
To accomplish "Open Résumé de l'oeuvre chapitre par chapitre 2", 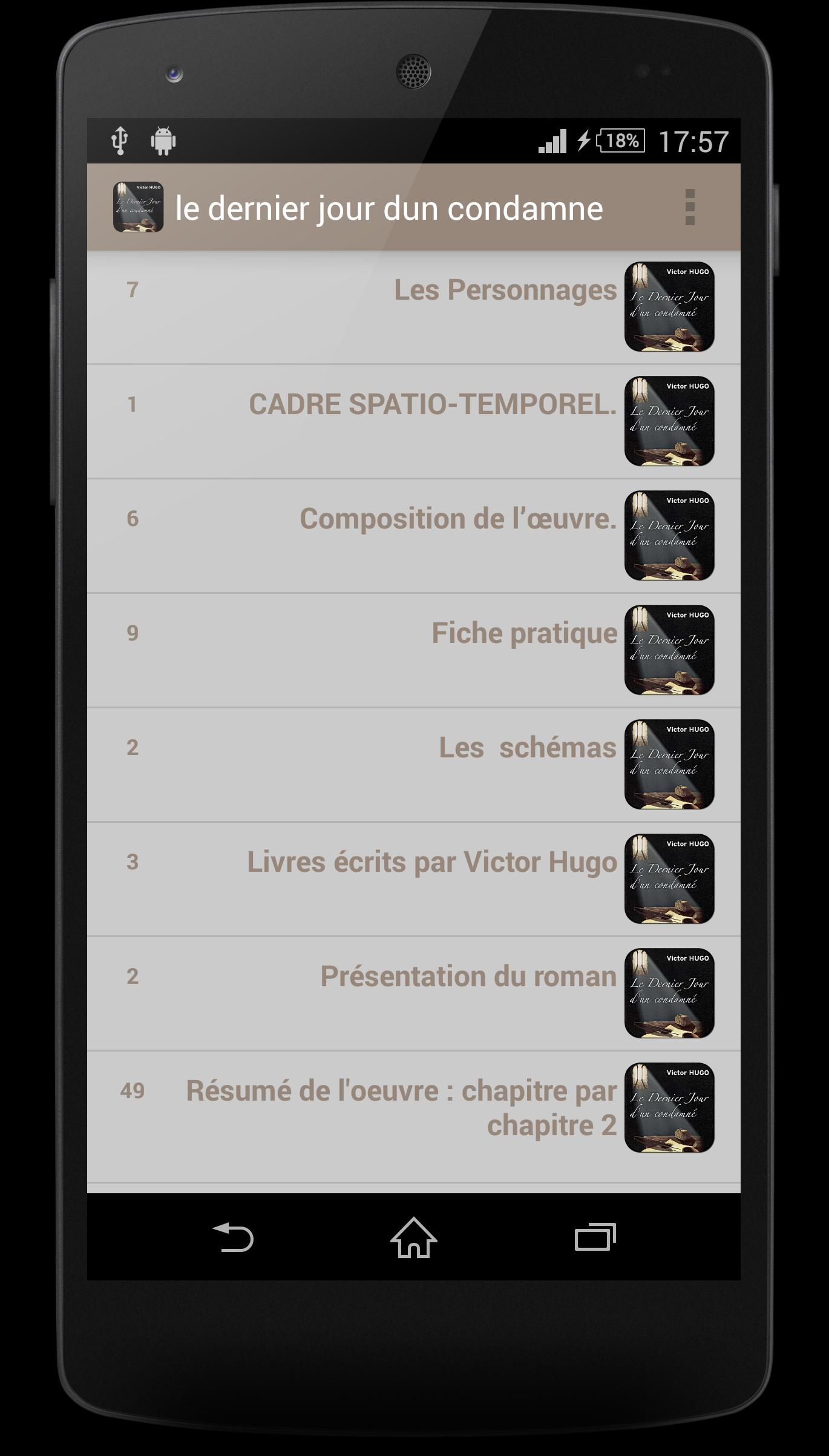I will pyautogui.click(x=401, y=1107).
